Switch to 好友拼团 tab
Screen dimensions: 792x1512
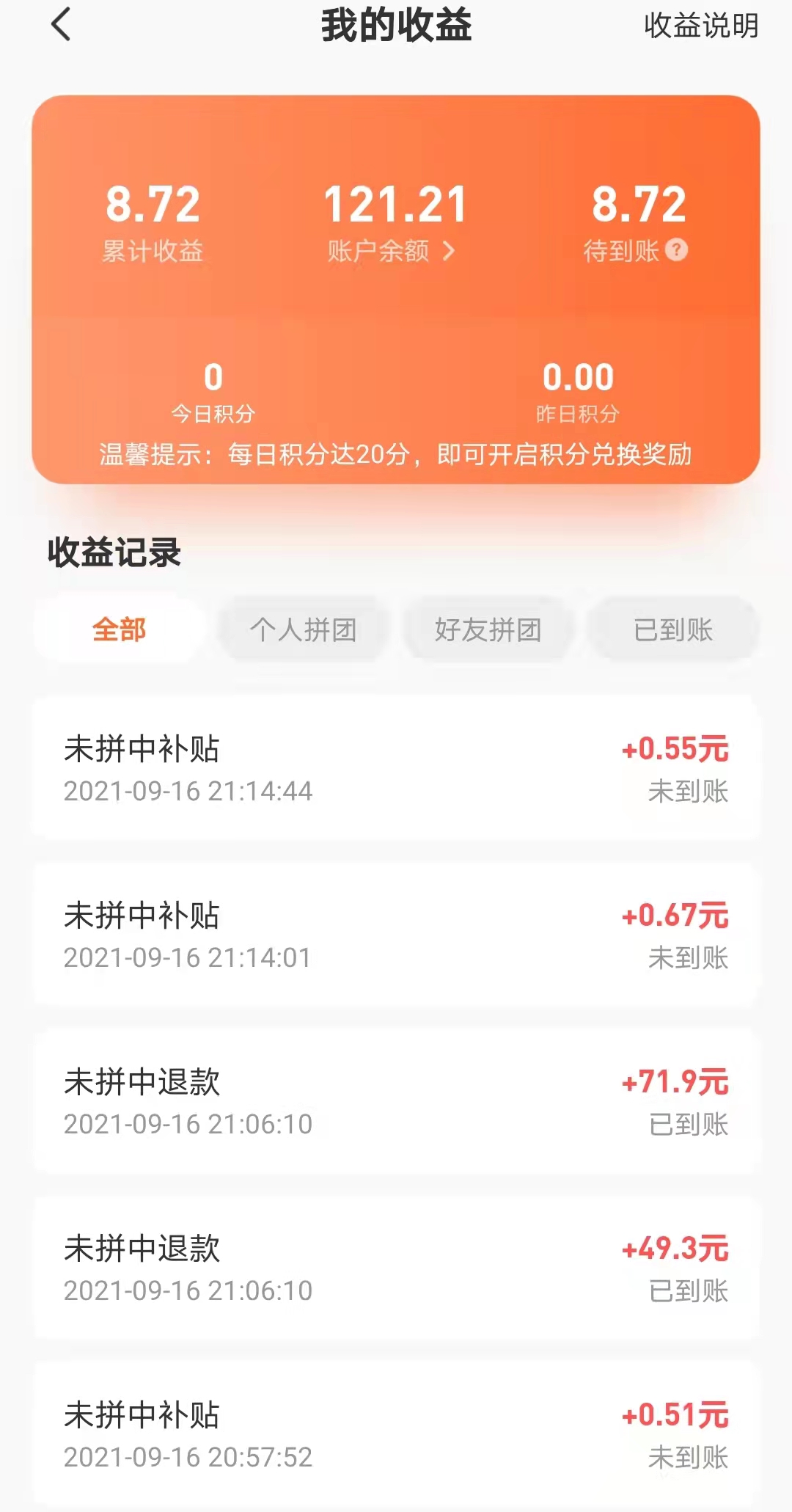pos(488,629)
